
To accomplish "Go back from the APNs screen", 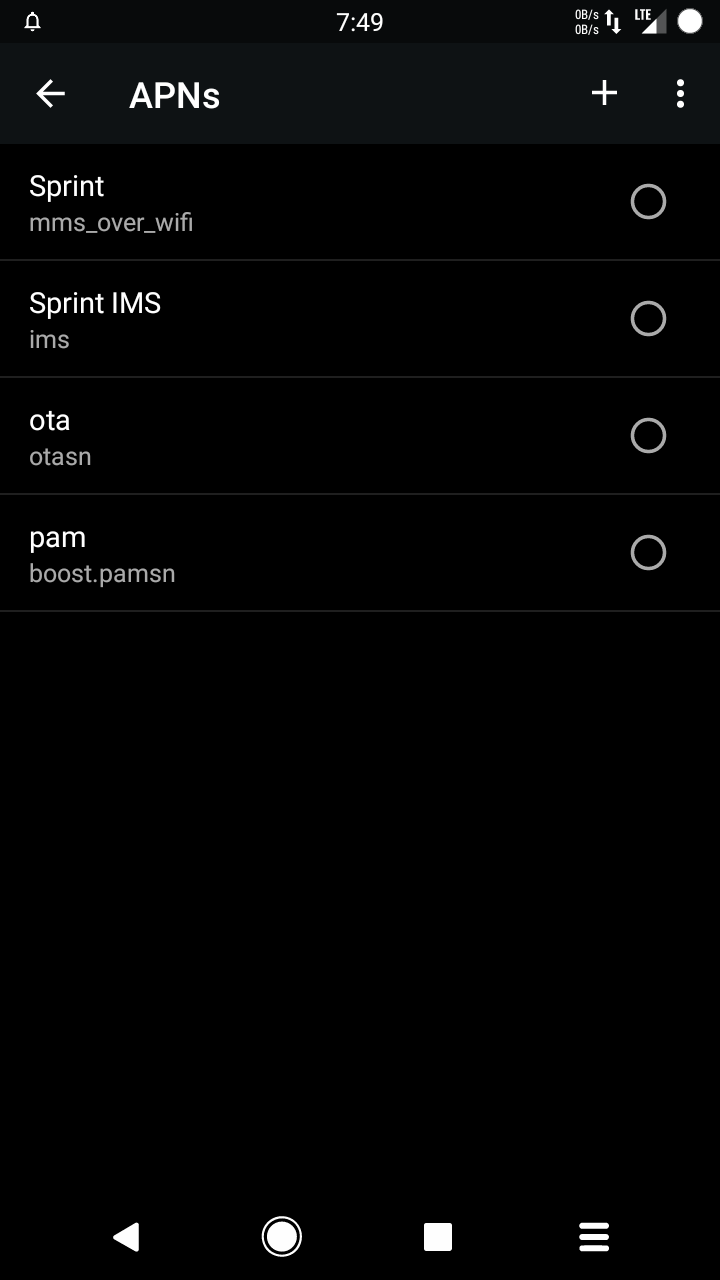I will pyautogui.click(x=50, y=94).
